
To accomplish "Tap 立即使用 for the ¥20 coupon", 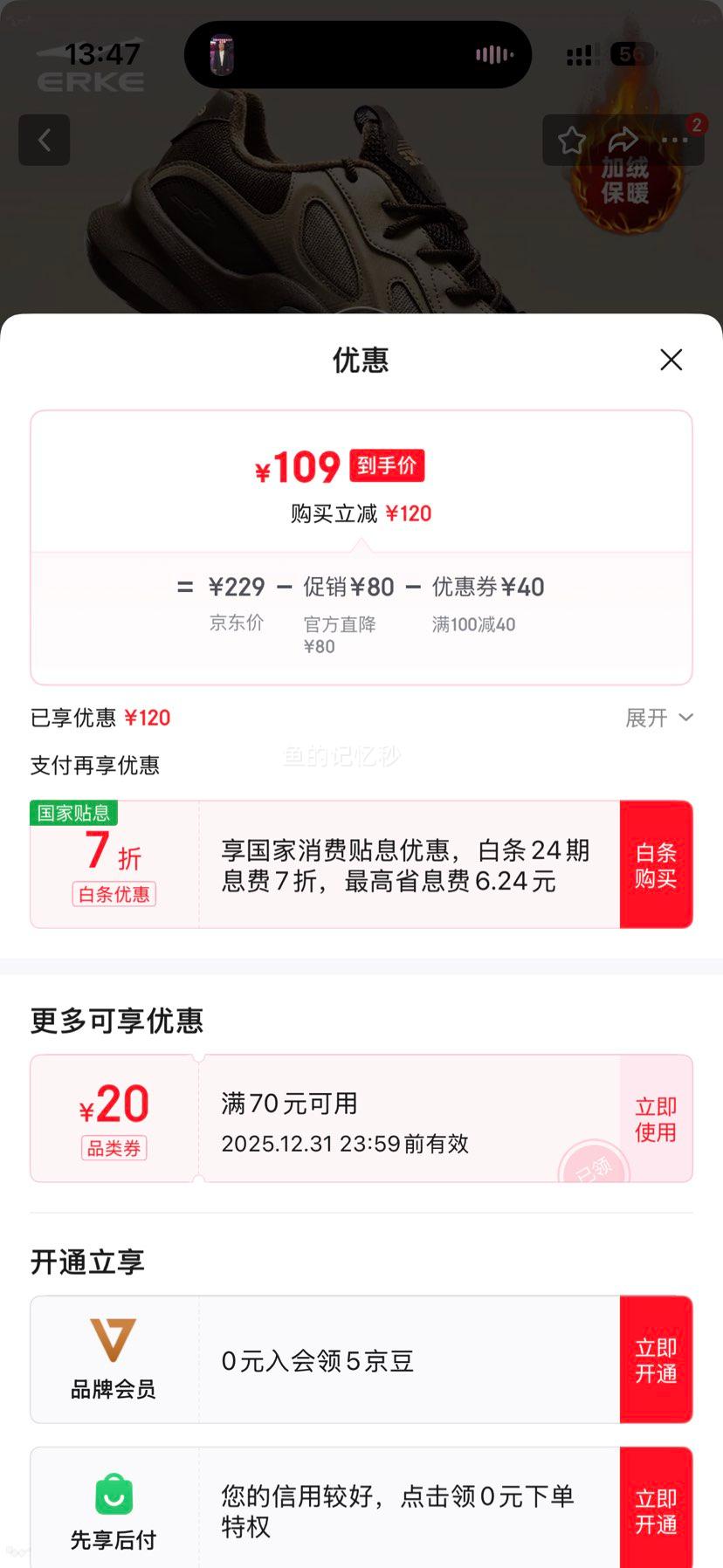I will pos(656,1118).
